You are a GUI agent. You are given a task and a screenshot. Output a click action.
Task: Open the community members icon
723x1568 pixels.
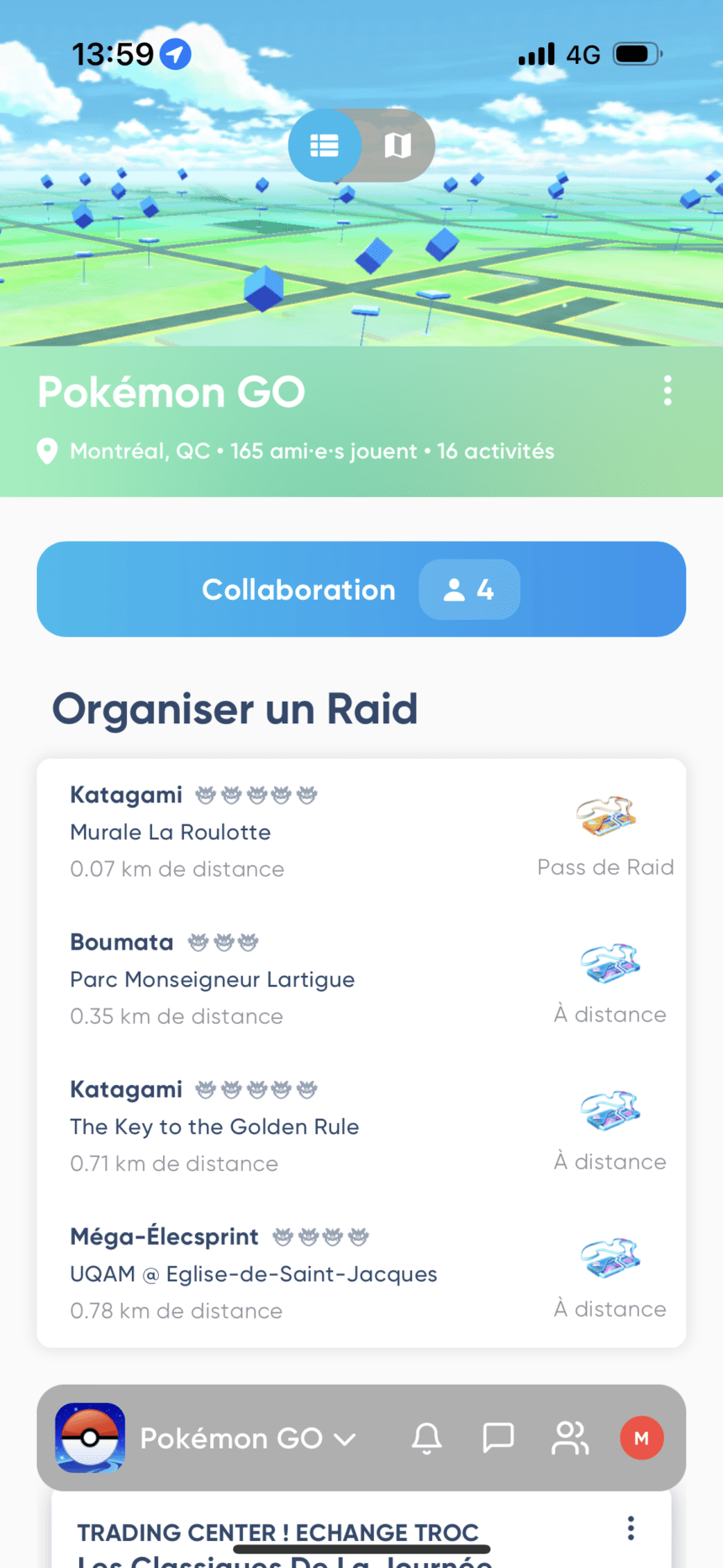pyautogui.click(x=570, y=1438)
